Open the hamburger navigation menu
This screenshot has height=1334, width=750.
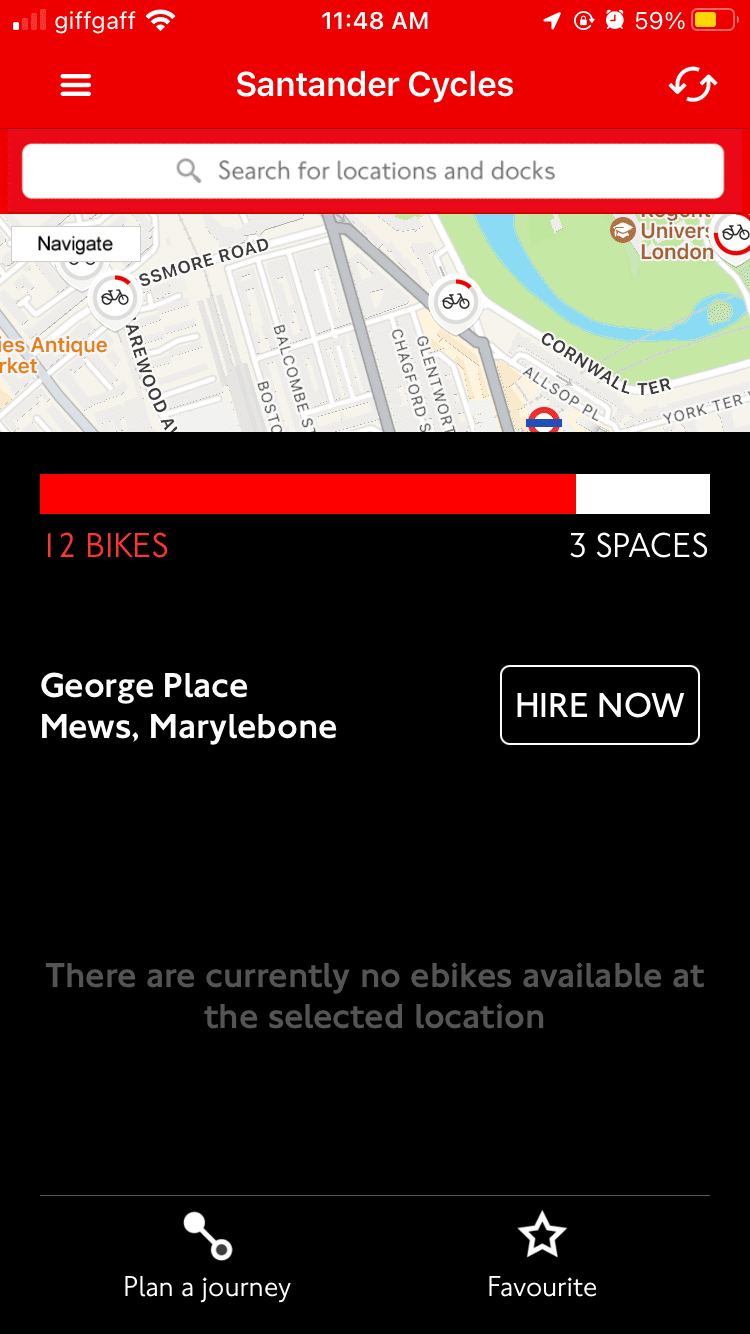(x=75, y=85)
